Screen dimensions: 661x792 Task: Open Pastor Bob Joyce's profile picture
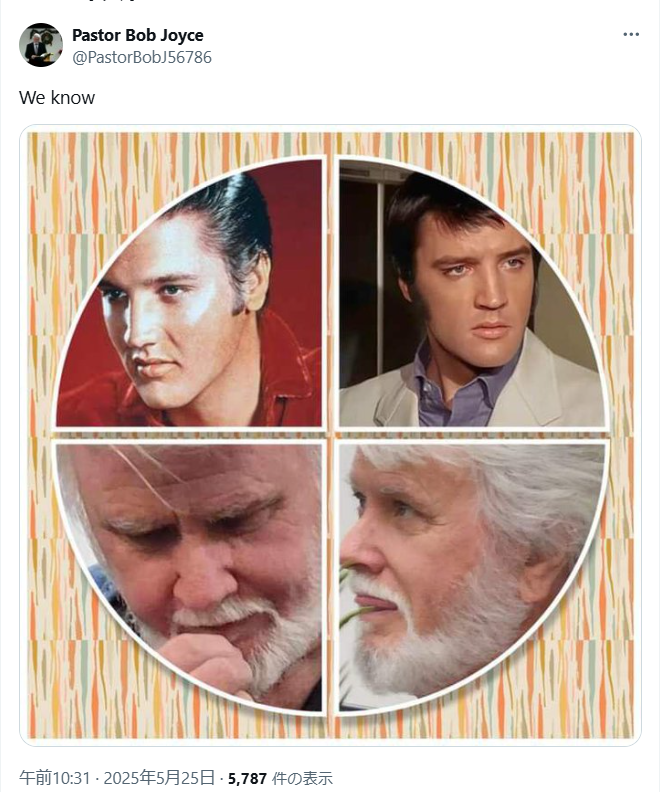point(41,45)
